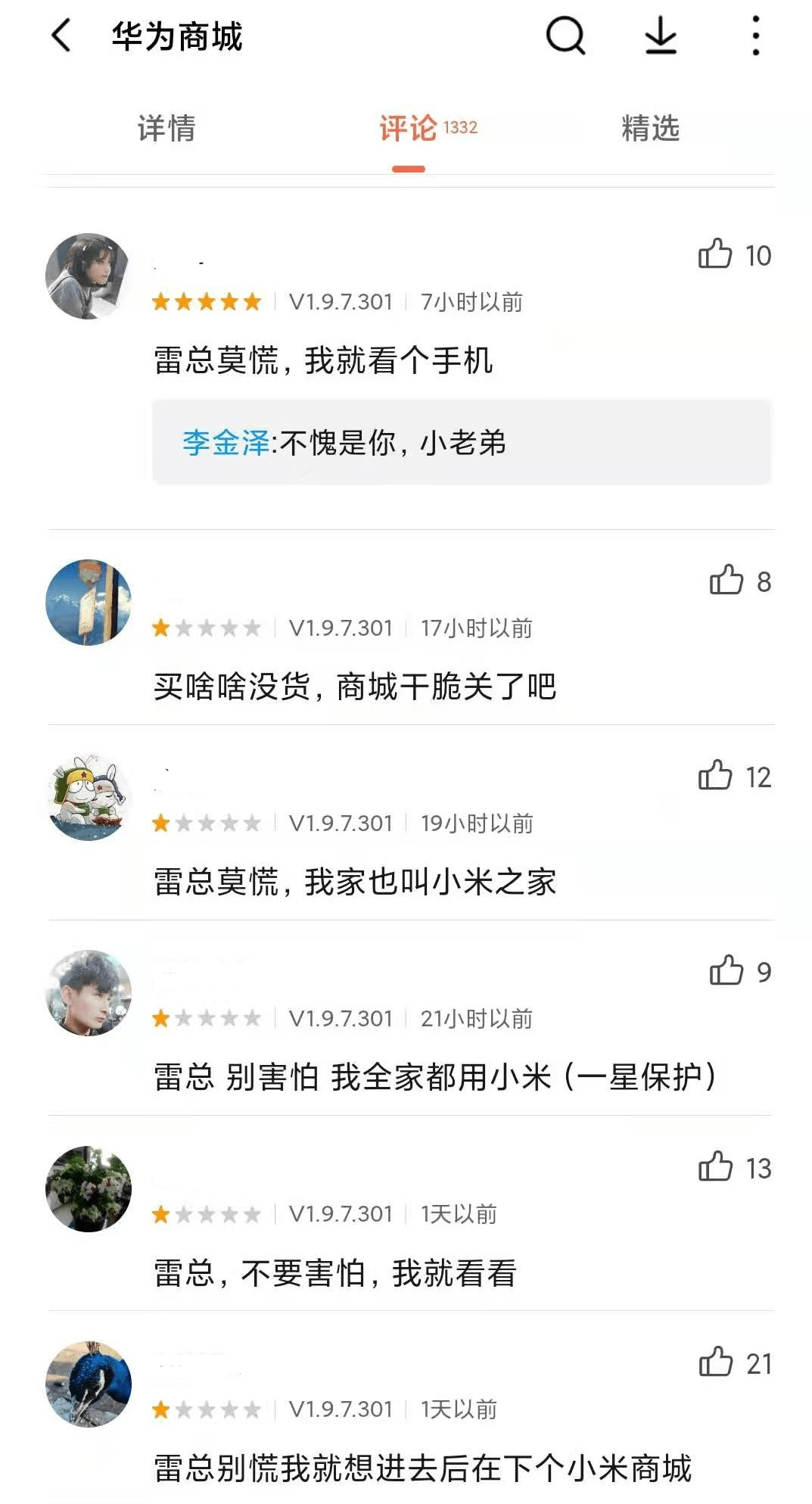Viewport: 812px width, 1504px height.
Task: Open reviewer avatar beside 一星保护 review
Action: [x=89, y=992]
